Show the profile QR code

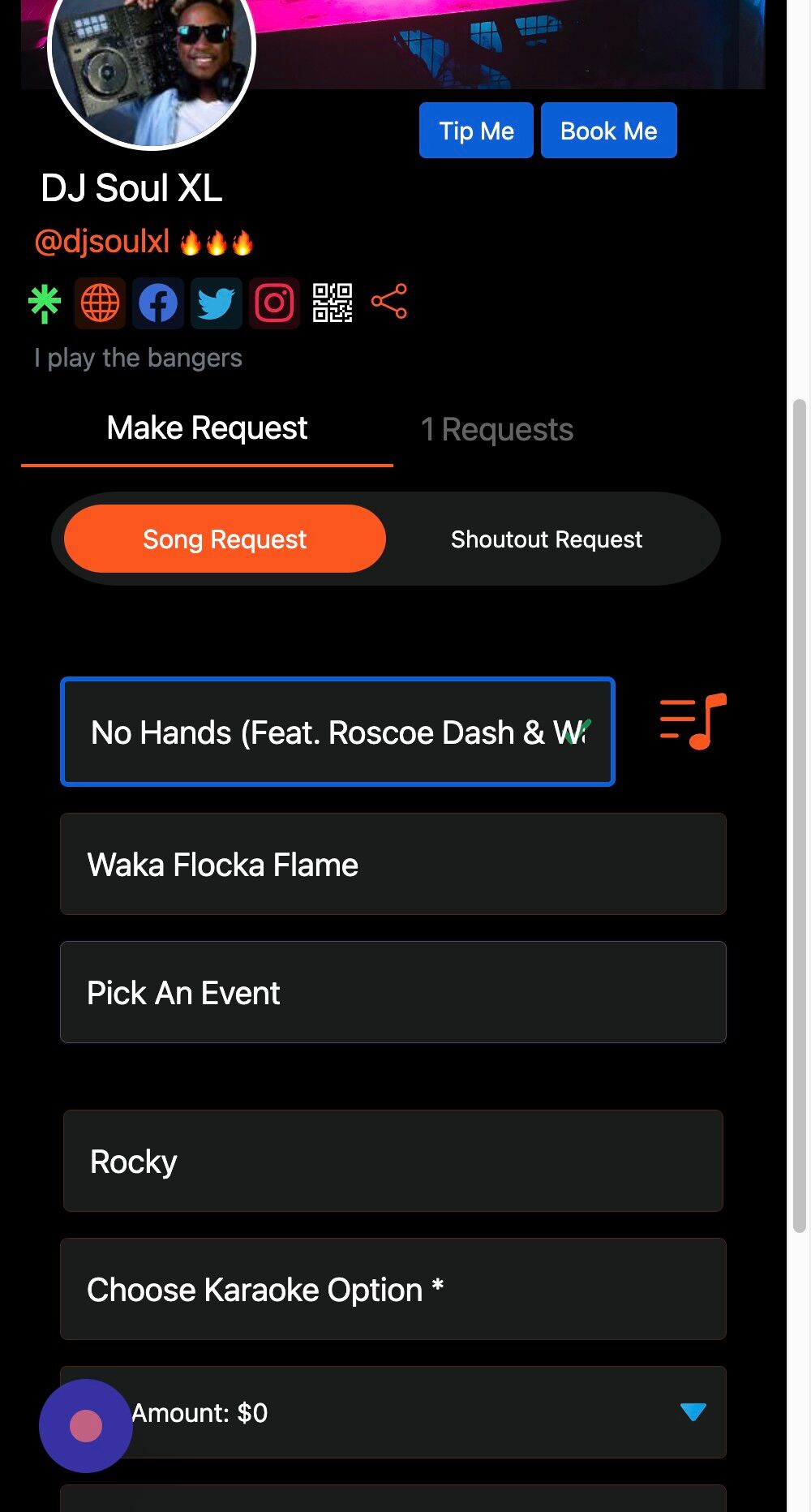(333, 303)
